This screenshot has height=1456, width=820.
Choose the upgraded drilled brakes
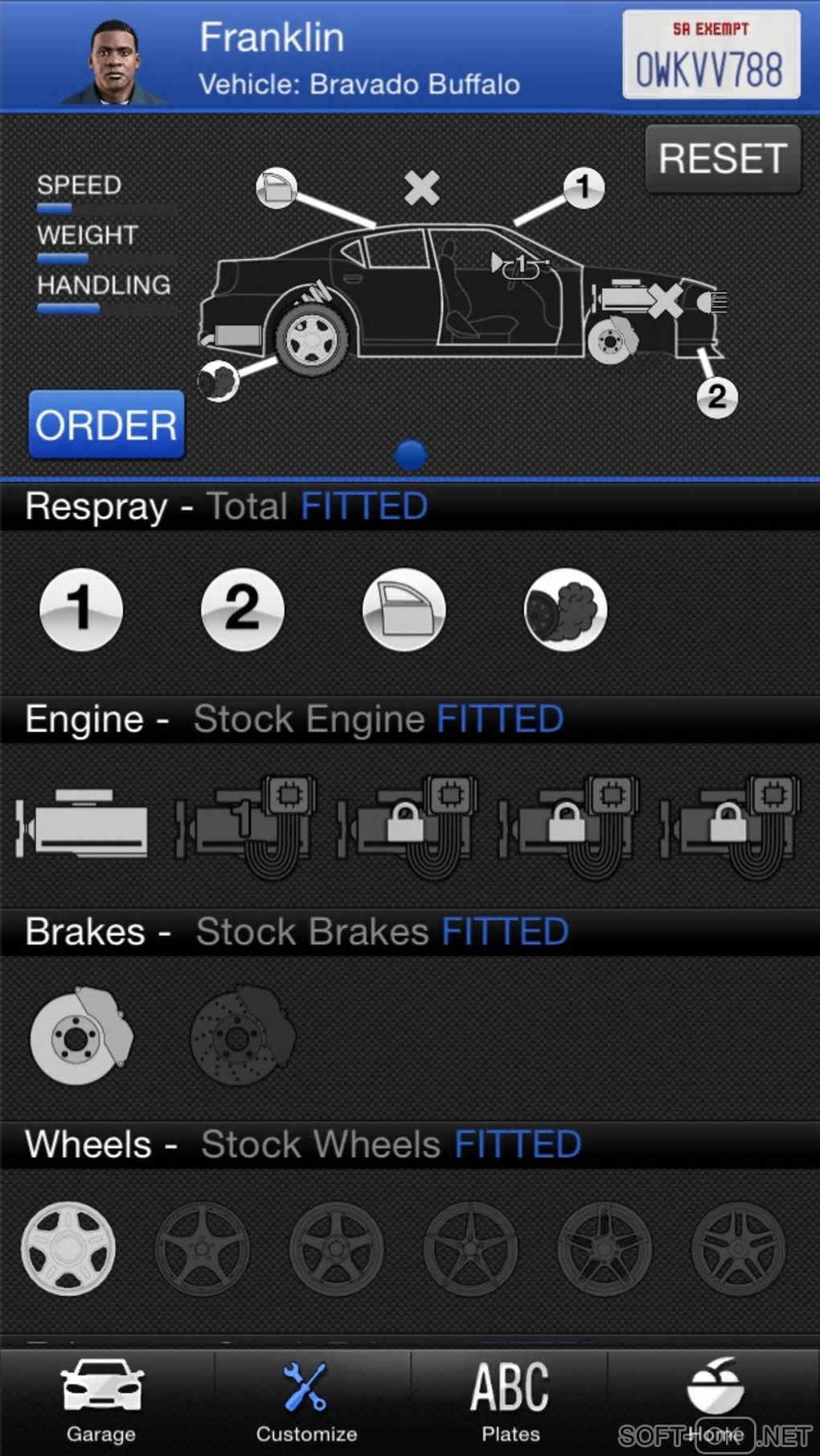pos(242,1036)
